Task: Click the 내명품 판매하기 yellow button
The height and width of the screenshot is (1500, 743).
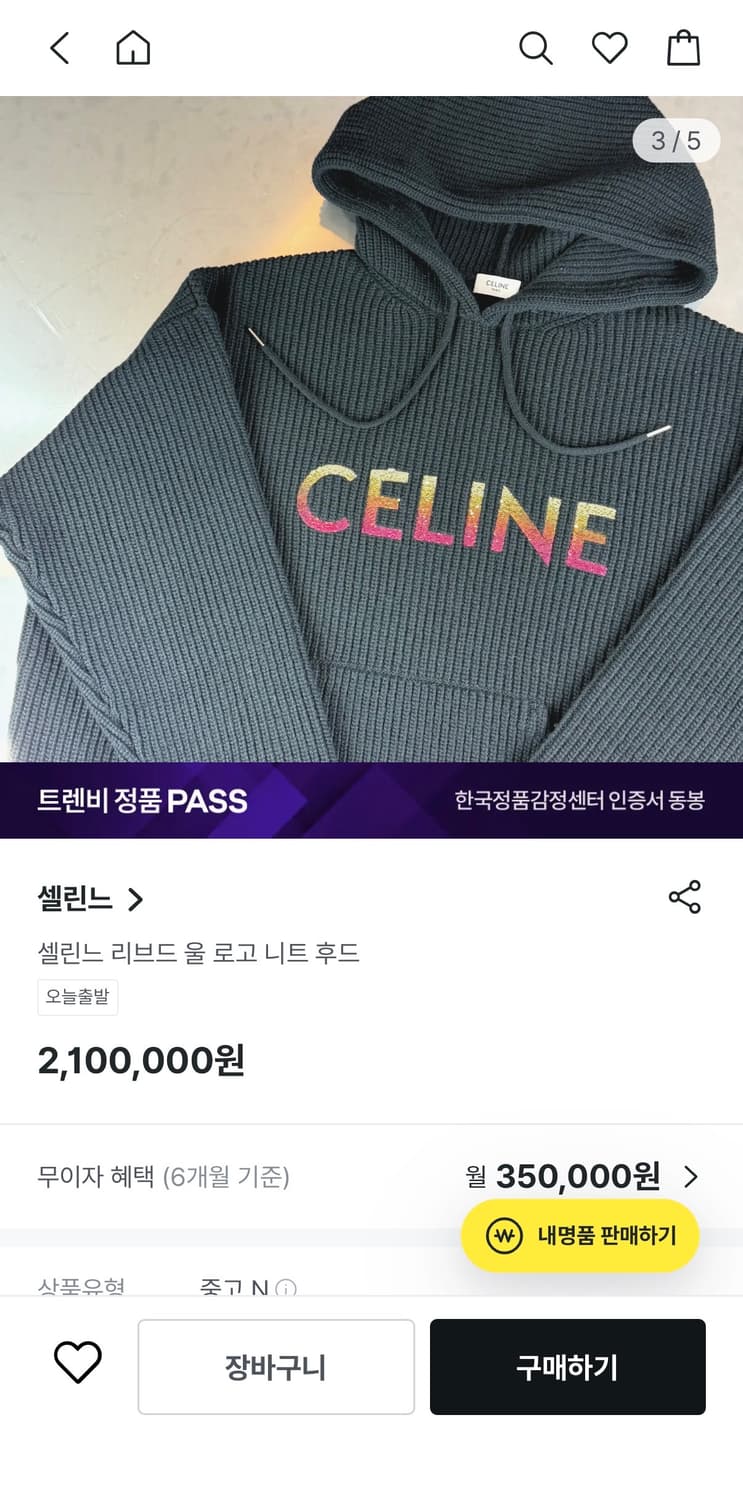Action: [x=580, y=1236]
